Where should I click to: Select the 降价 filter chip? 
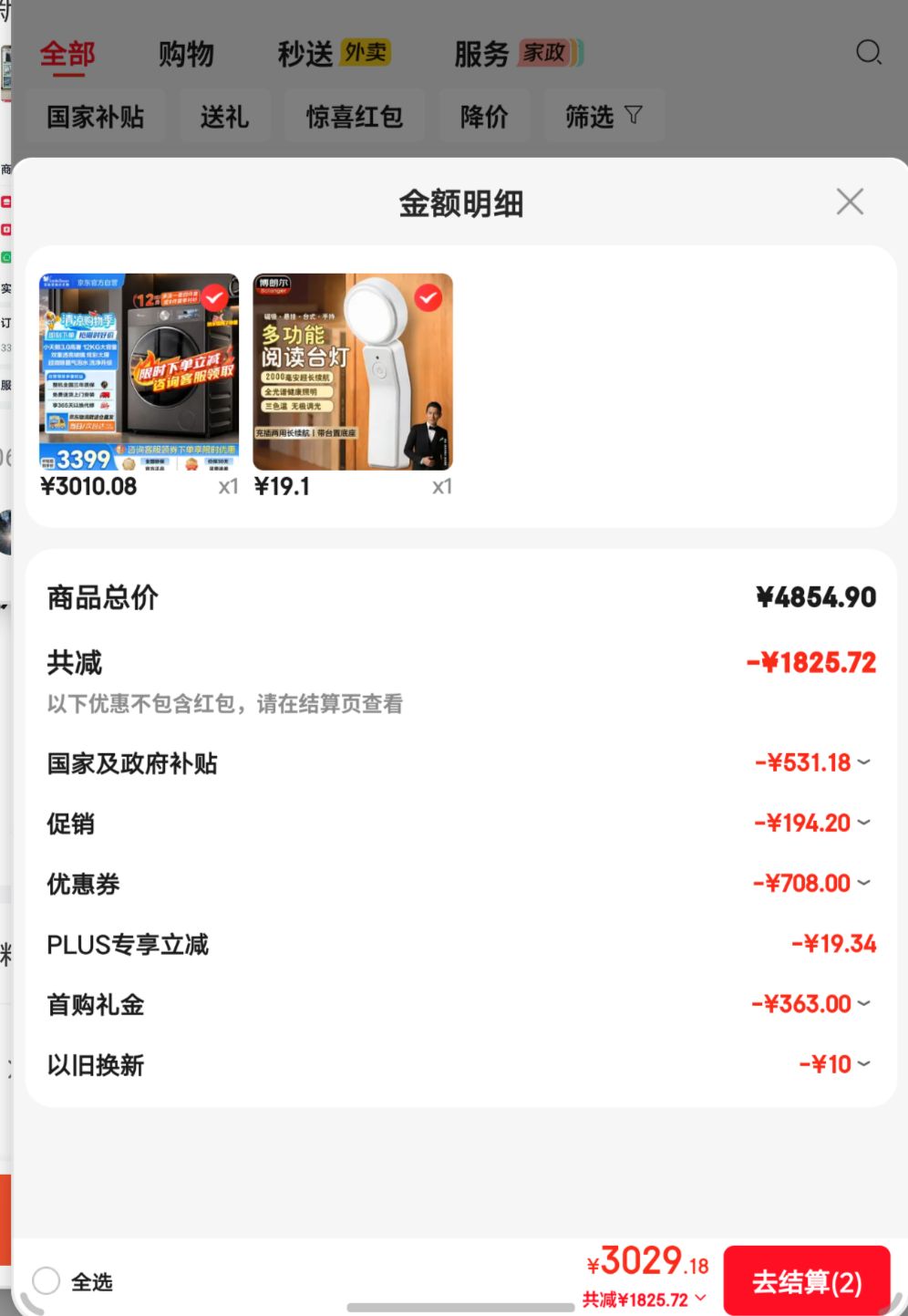[484, 117]
